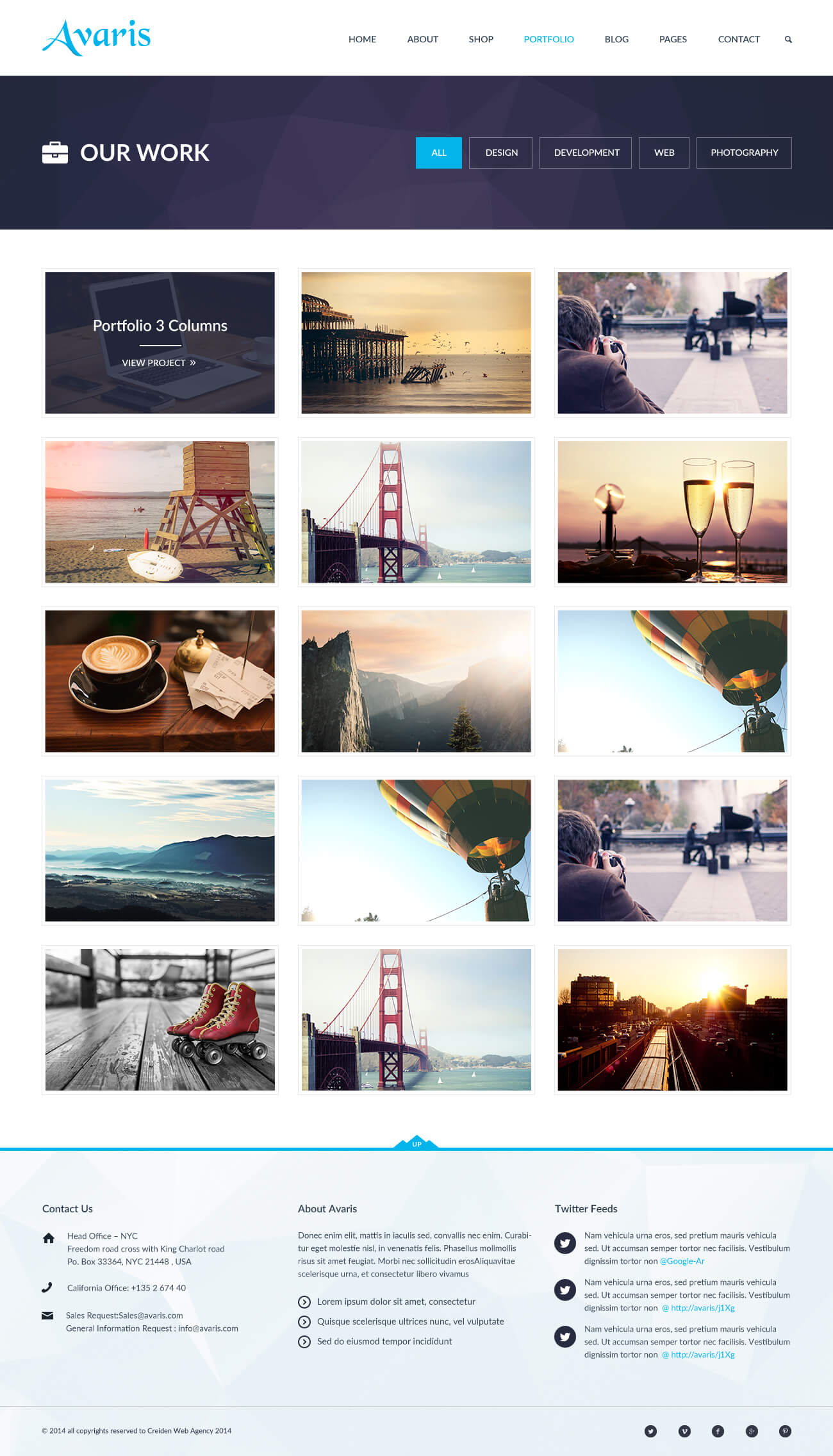Open the Blog page

pos(616,39)
